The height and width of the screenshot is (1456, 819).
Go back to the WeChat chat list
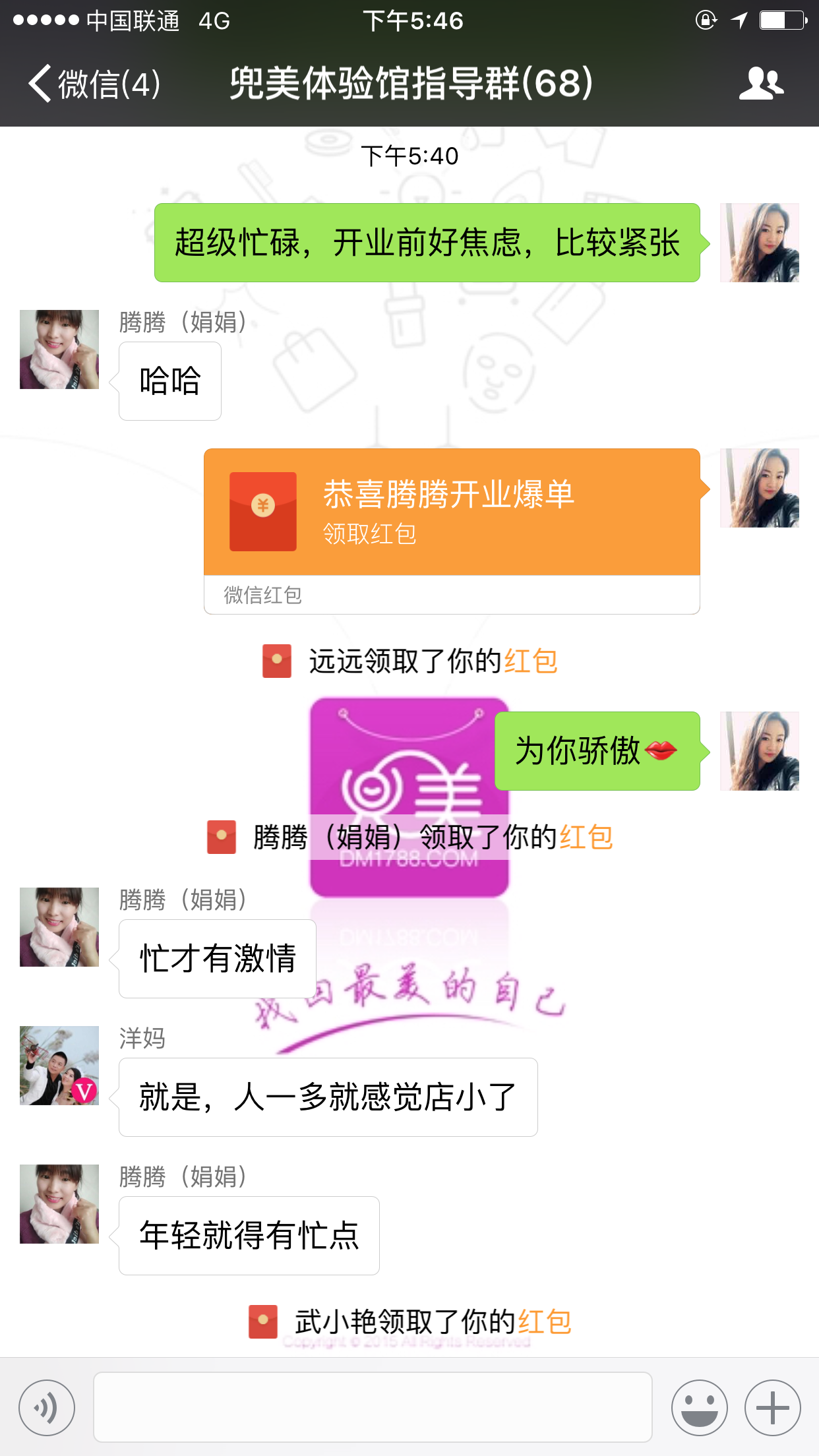pyautogui.click(x=92, y=84)
